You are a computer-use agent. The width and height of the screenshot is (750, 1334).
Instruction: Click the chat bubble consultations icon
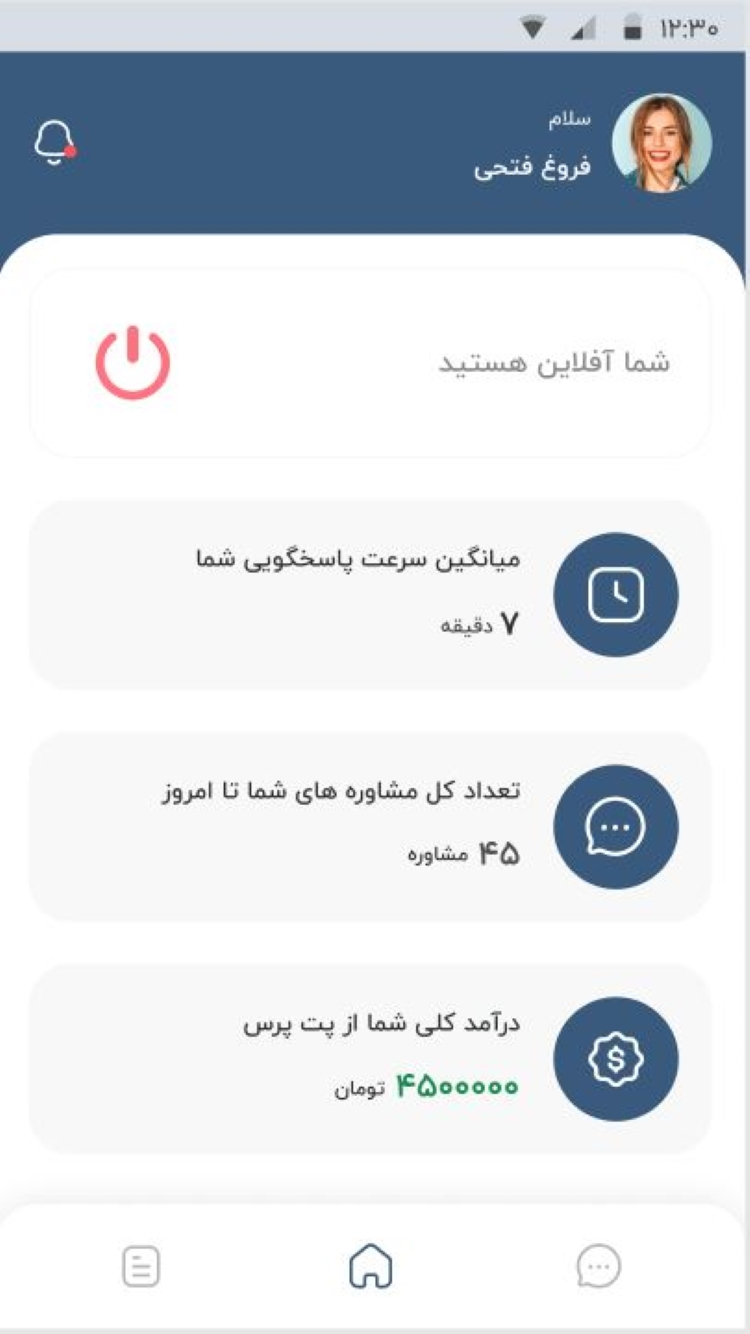614,826
